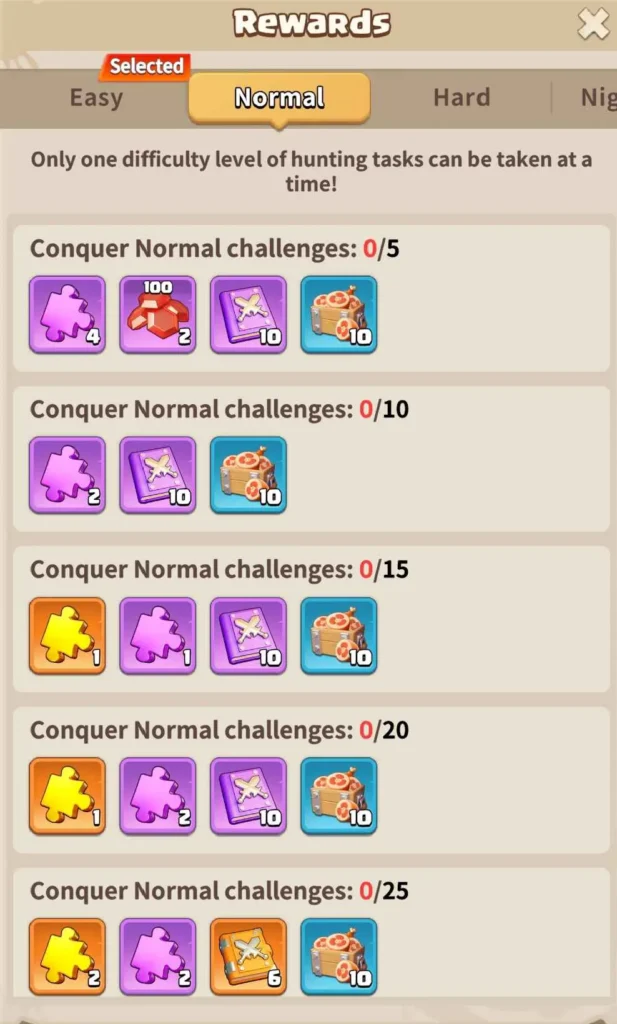This screenshot has height=1024, width=617.
Task: Select the Normal difficulty tab
Action: point(279,98)
